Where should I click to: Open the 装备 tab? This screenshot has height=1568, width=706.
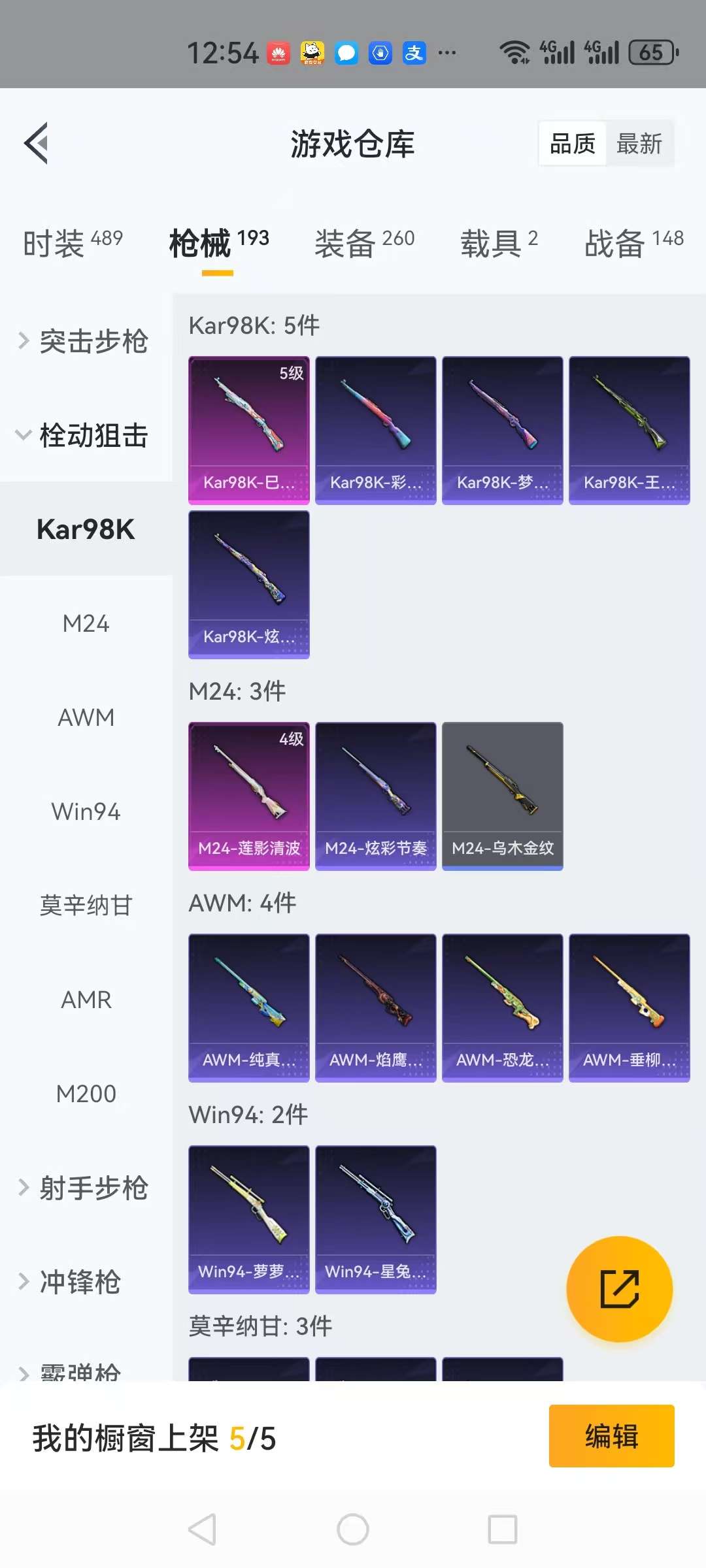point(364,243)
